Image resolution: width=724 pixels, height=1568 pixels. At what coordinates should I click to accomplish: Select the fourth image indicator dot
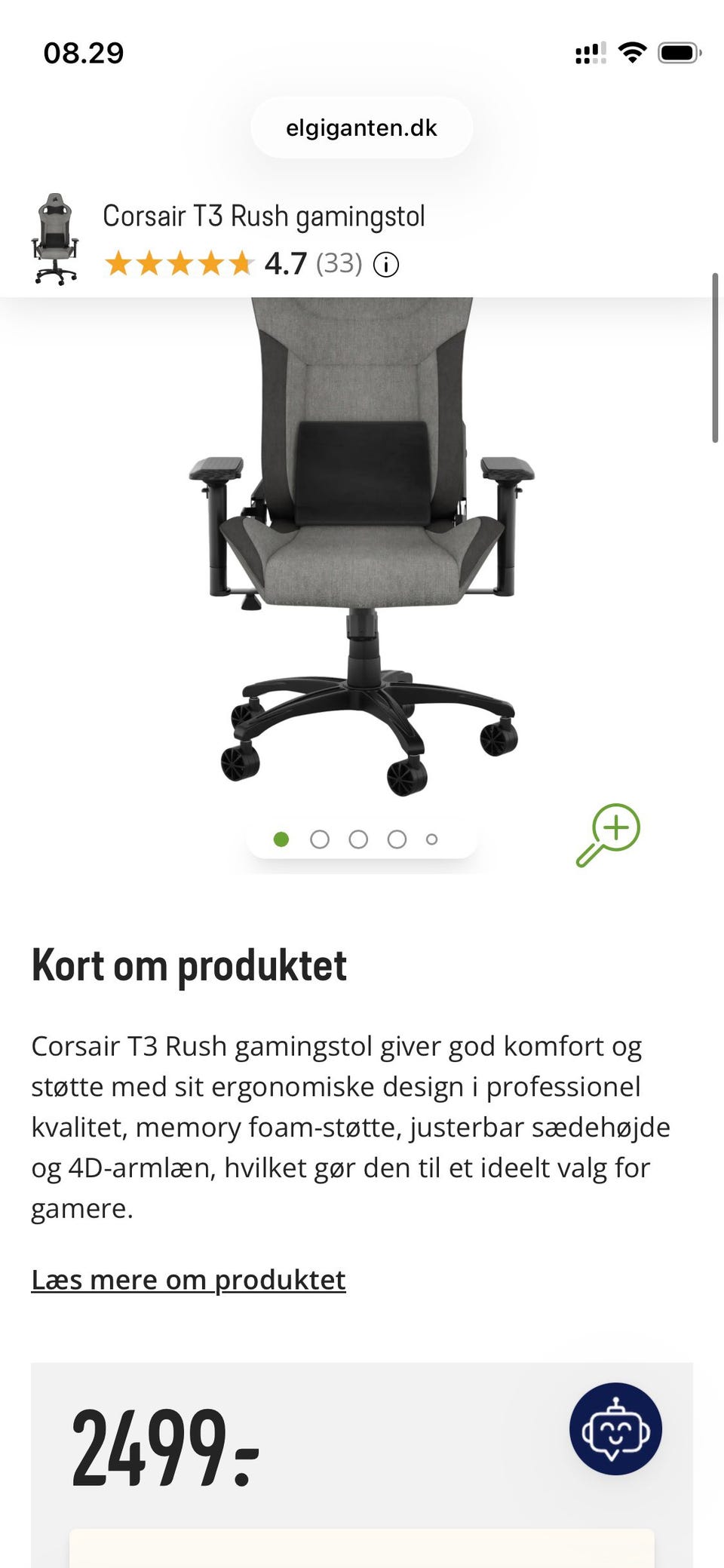coord(397,839)
